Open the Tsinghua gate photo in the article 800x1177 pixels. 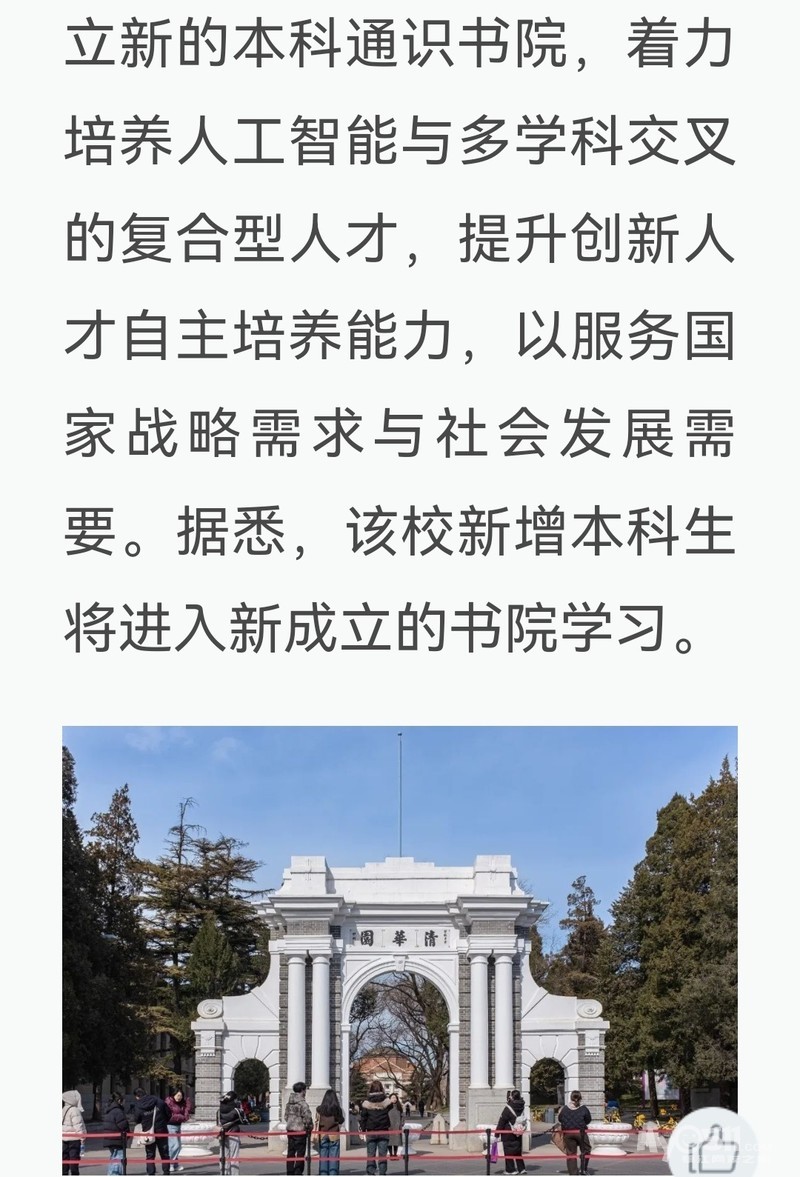tap(400, 950)
